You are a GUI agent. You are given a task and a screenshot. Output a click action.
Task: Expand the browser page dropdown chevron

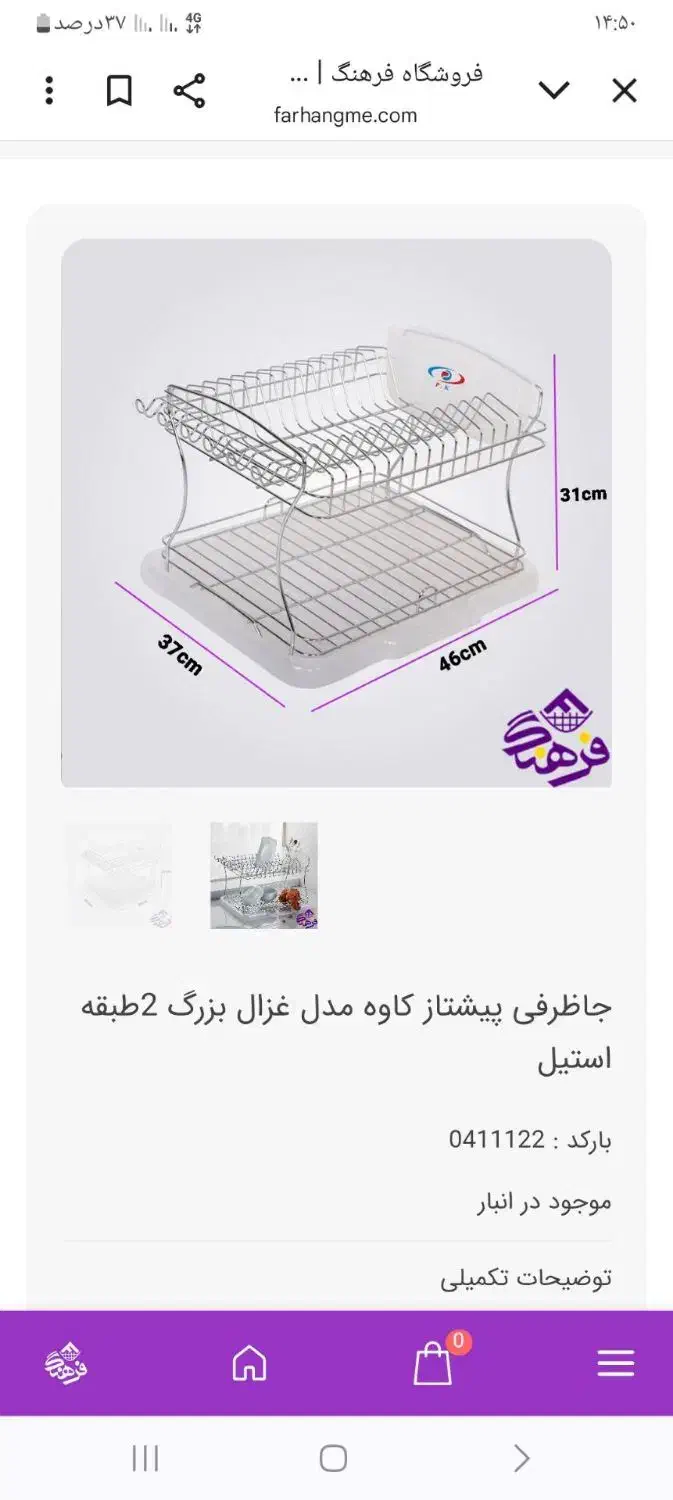click(554, 91)
